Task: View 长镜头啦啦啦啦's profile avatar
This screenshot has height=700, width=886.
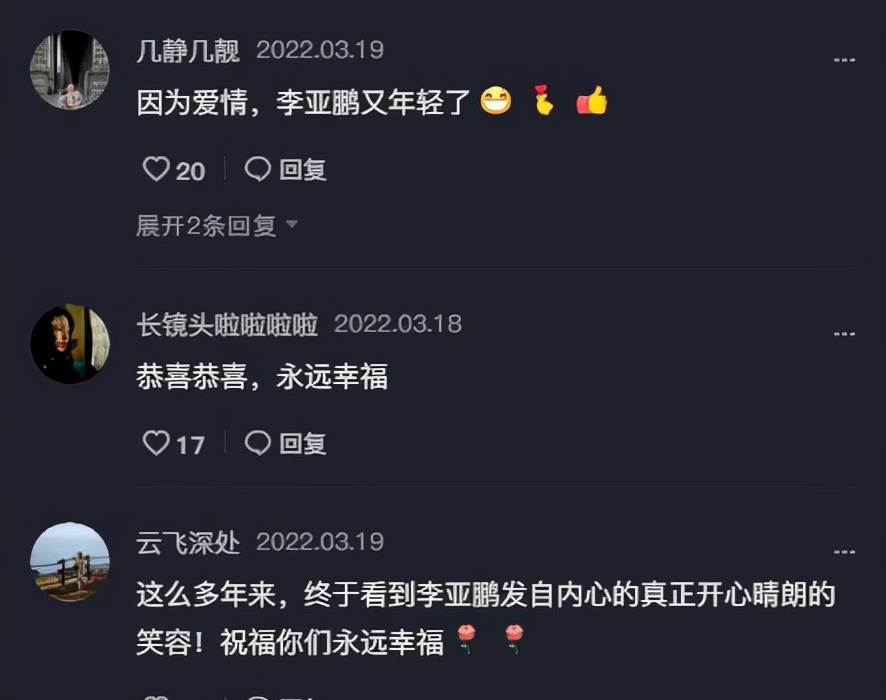Action: [70, 343]
